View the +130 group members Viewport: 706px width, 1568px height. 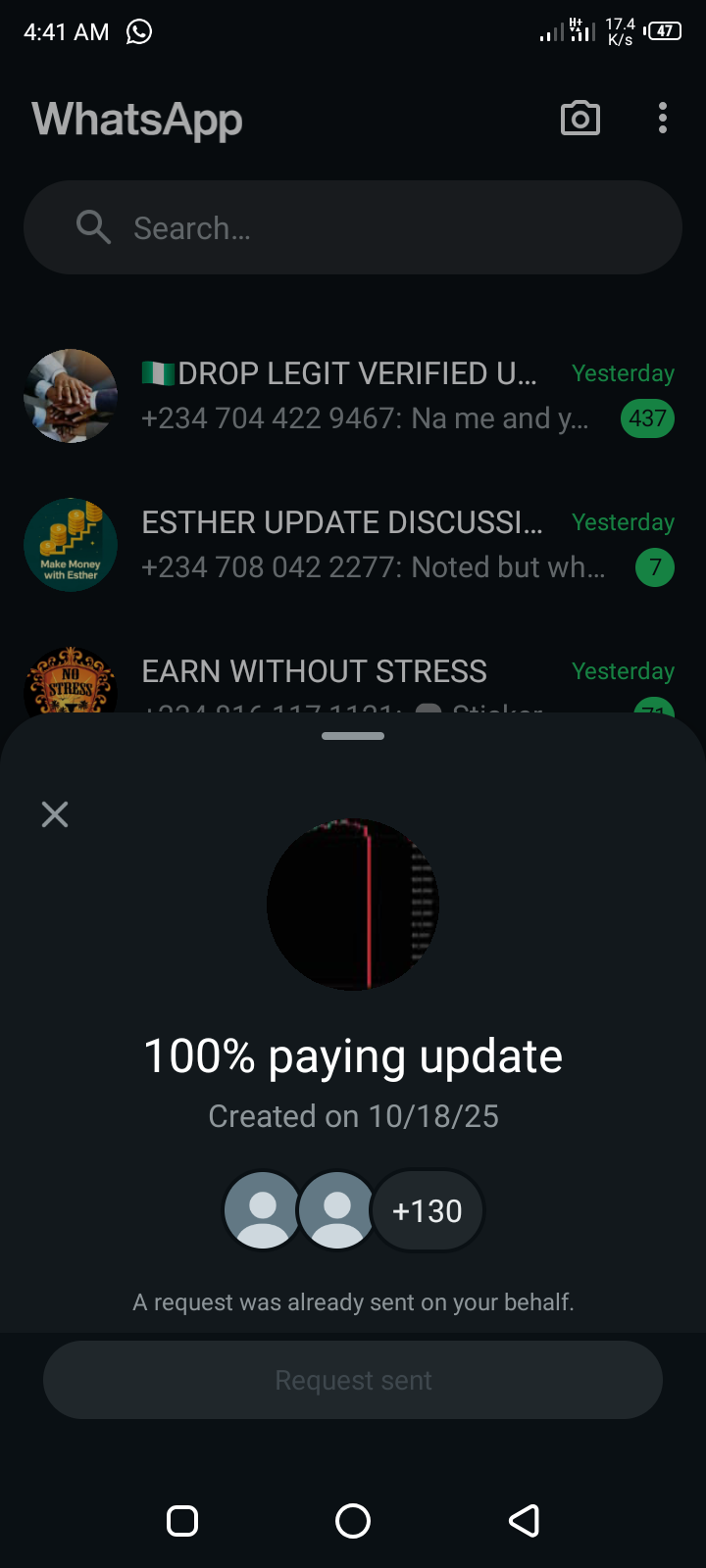coord(428,1211)
